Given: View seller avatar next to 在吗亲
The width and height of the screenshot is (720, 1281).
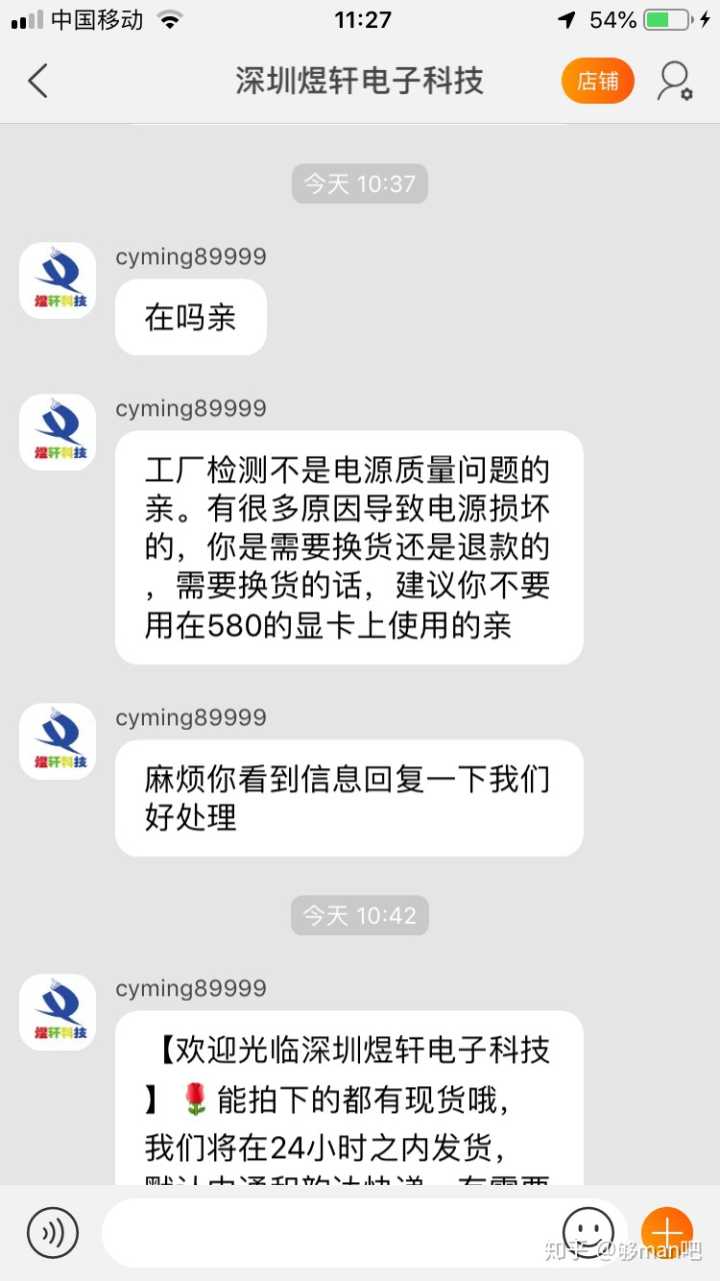Looking at the screenshot, I should pos(58,280).
